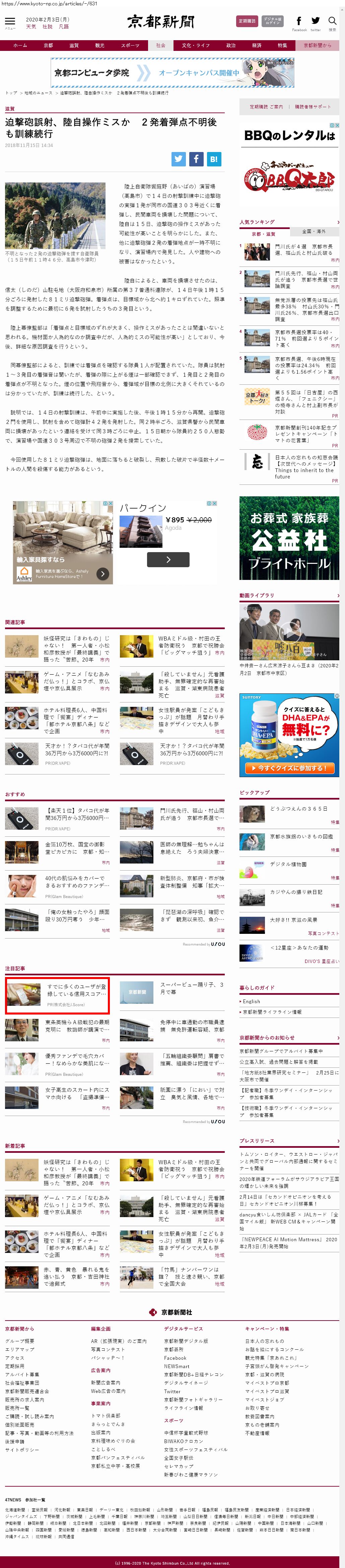Screen dimensions: 345x1568
Task: Open Kyoto Shimbun's Facebook page from header
Action: point(299,22)
